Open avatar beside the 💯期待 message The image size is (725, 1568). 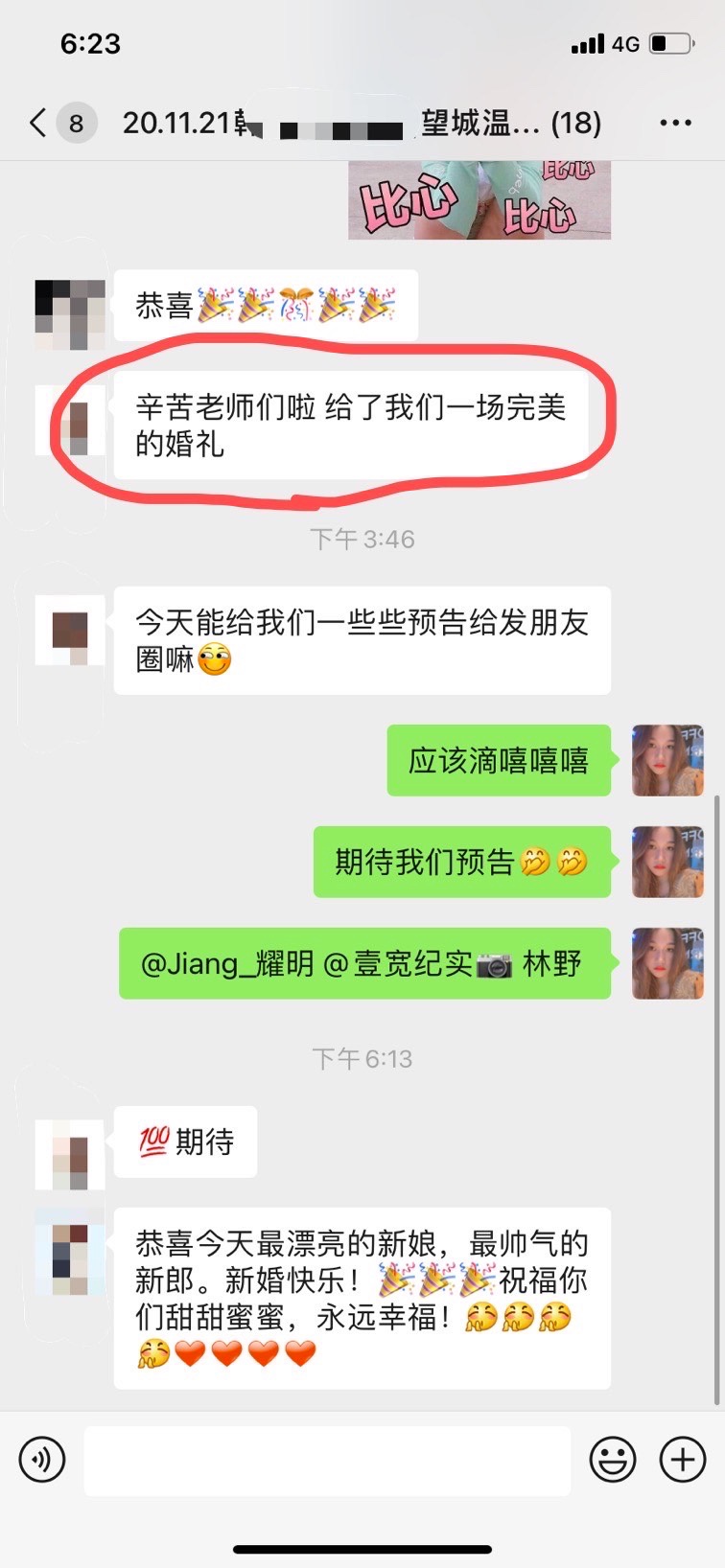coord(70,1154)
